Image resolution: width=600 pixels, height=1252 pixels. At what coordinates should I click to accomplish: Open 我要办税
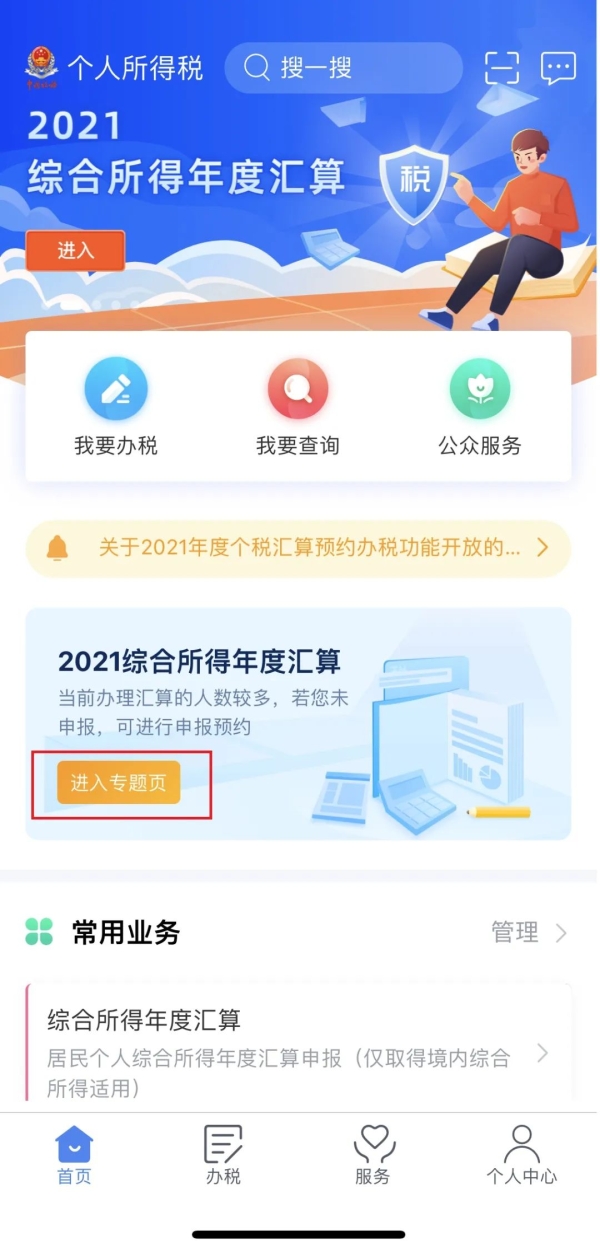(x=116, y=407)
